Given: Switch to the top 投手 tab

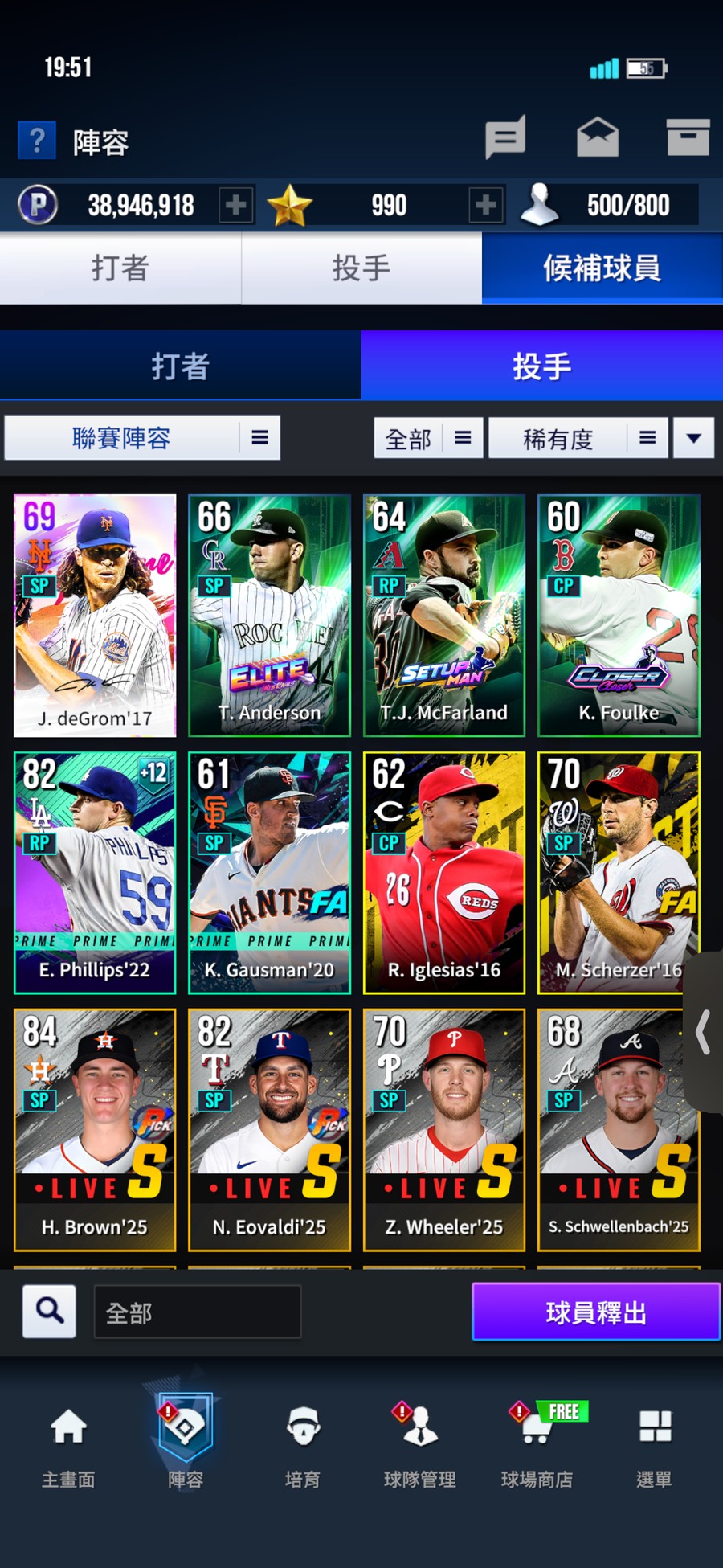Looking at the screenshot, I should tap(361, 268).
